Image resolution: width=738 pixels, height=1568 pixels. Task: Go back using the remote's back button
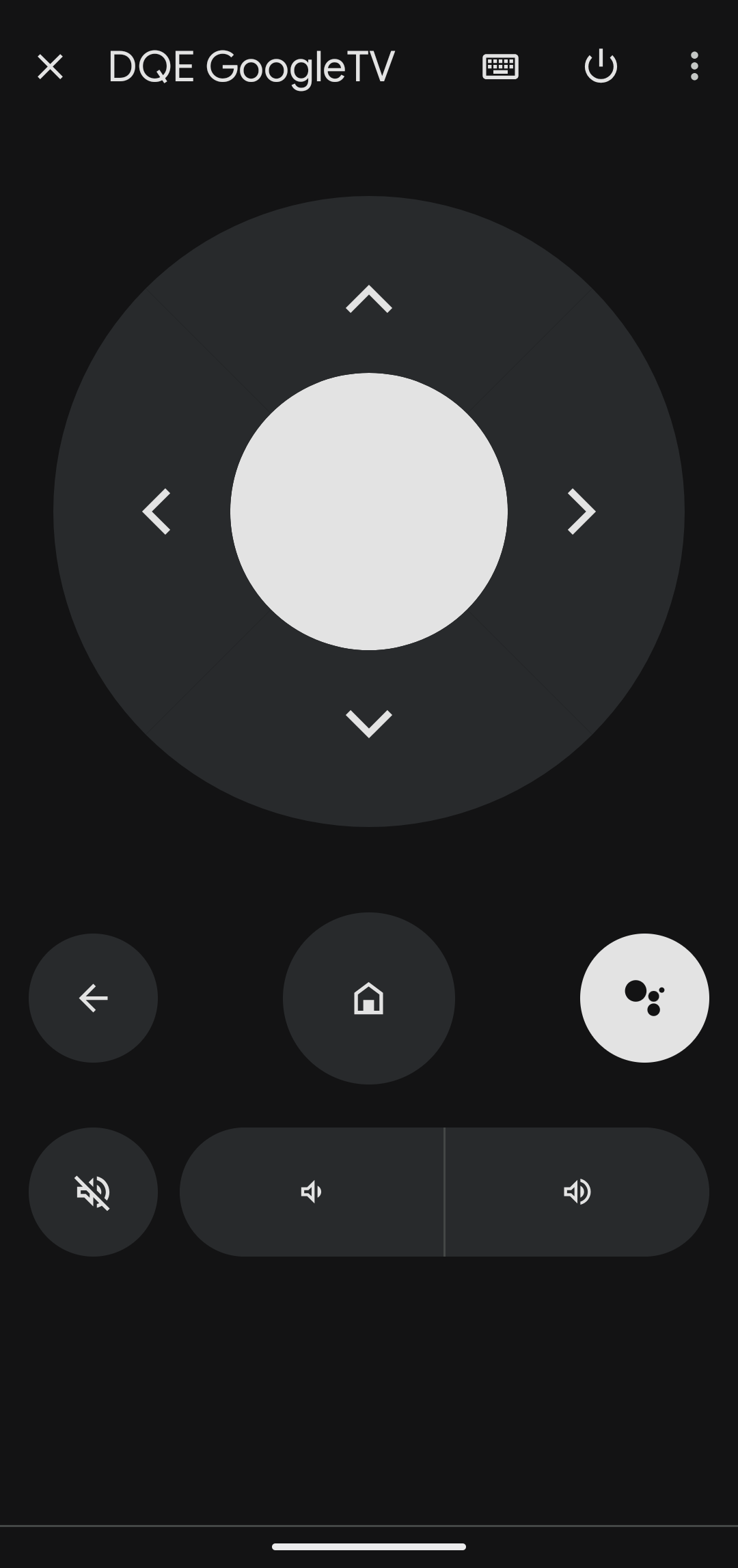(93, 998)
